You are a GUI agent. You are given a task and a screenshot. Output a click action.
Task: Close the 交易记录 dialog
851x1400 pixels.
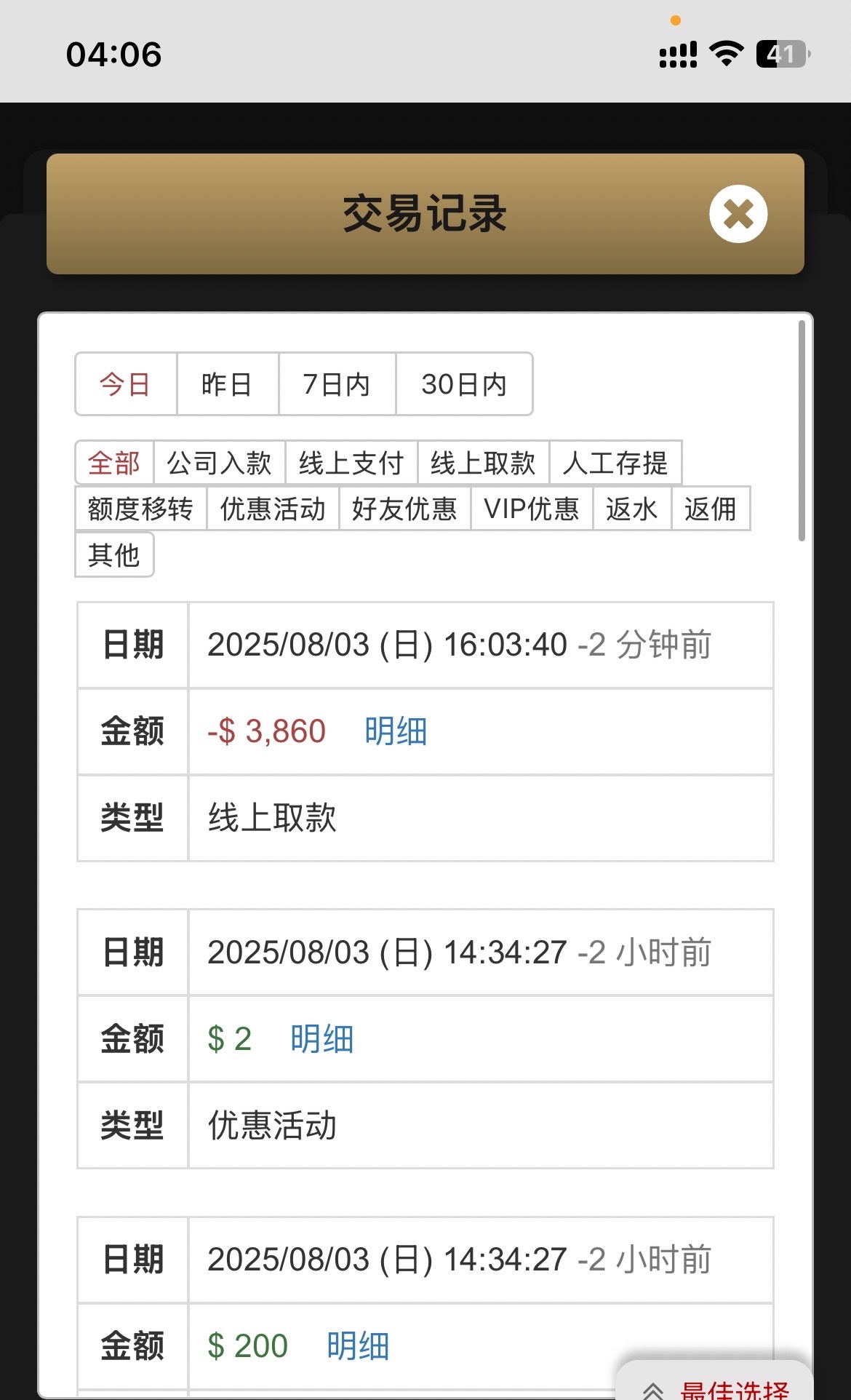point(738,214)
